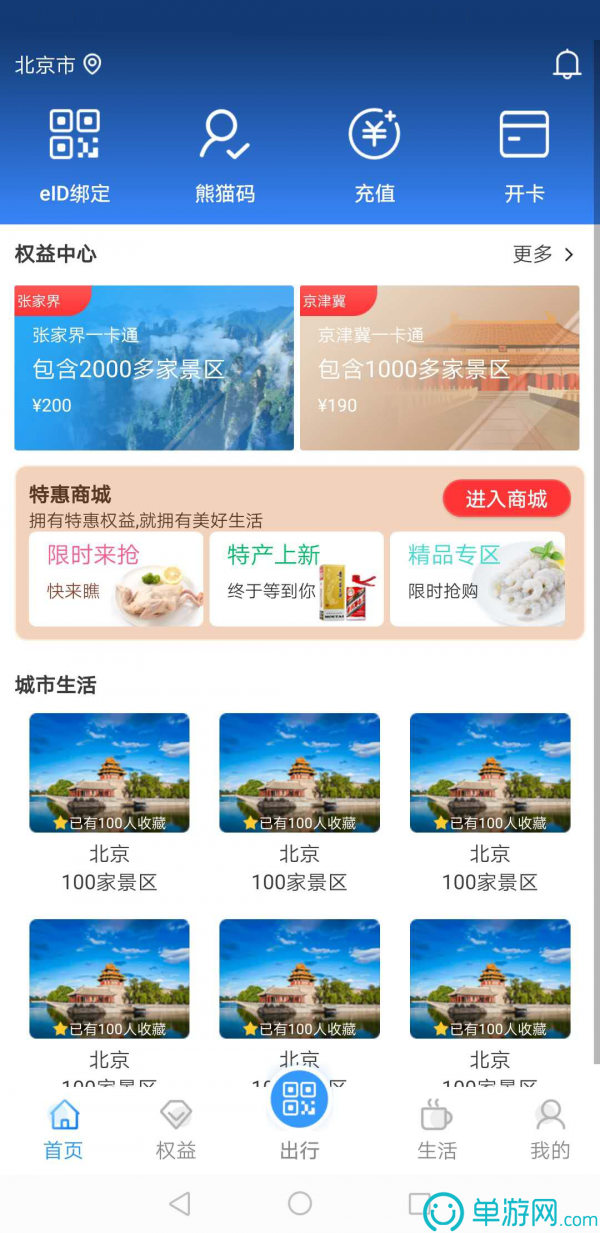Open the 张家界一卡通 card
This screenshot has width=600, height=1233.
154,368
